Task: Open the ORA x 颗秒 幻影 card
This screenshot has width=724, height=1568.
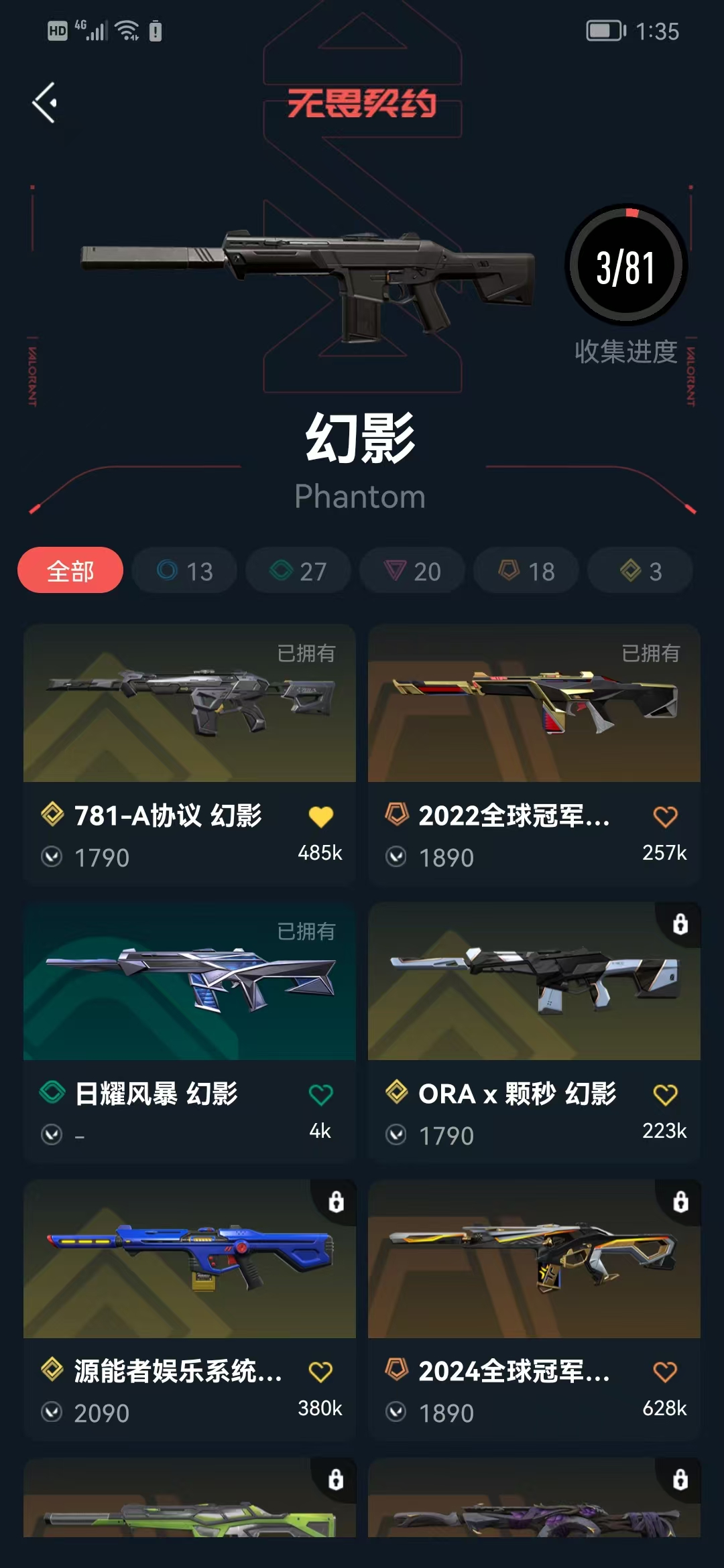Action: 534,982
